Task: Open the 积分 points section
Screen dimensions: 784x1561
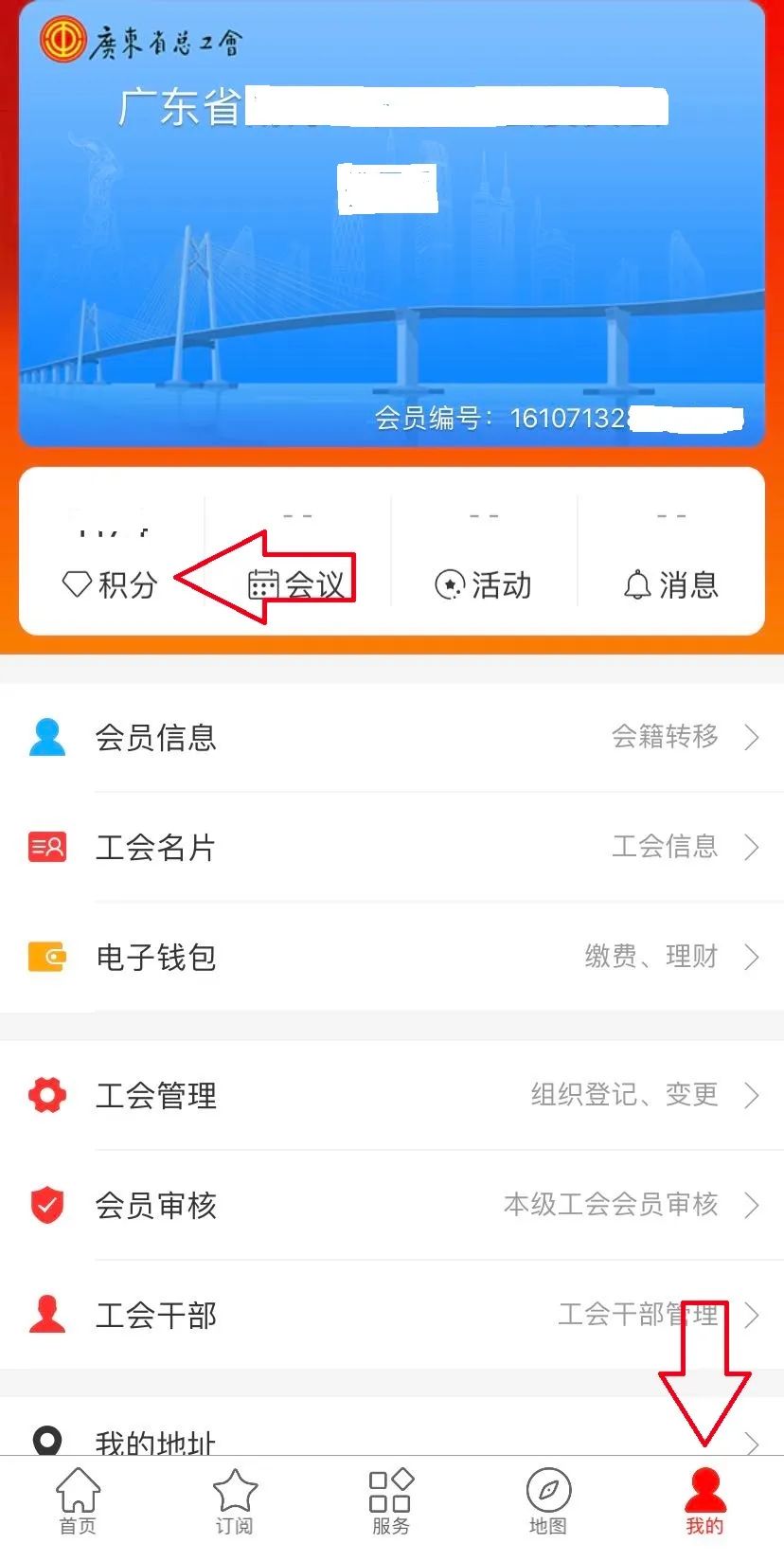Action: point(110,583)
